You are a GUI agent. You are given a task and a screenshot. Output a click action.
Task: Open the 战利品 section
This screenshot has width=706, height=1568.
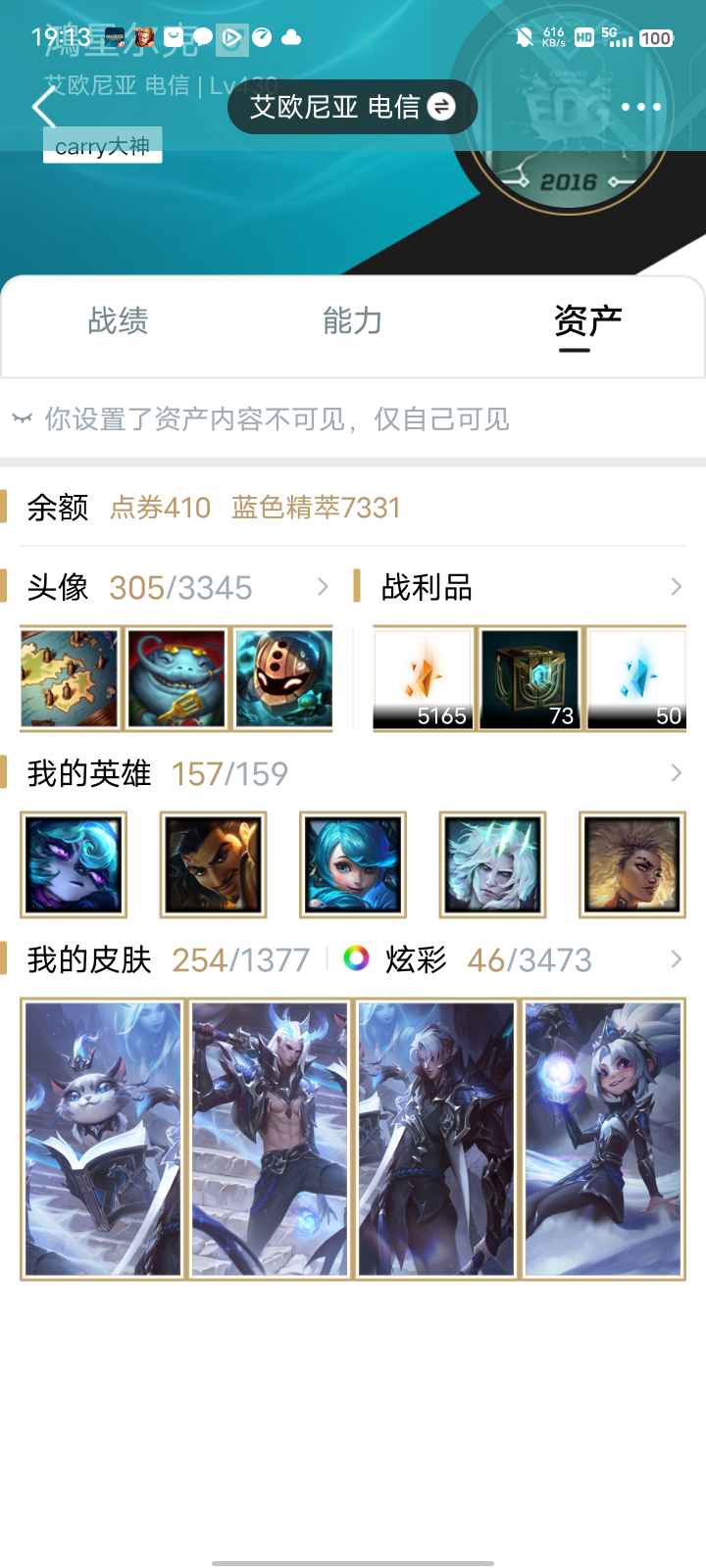[529, 587]
